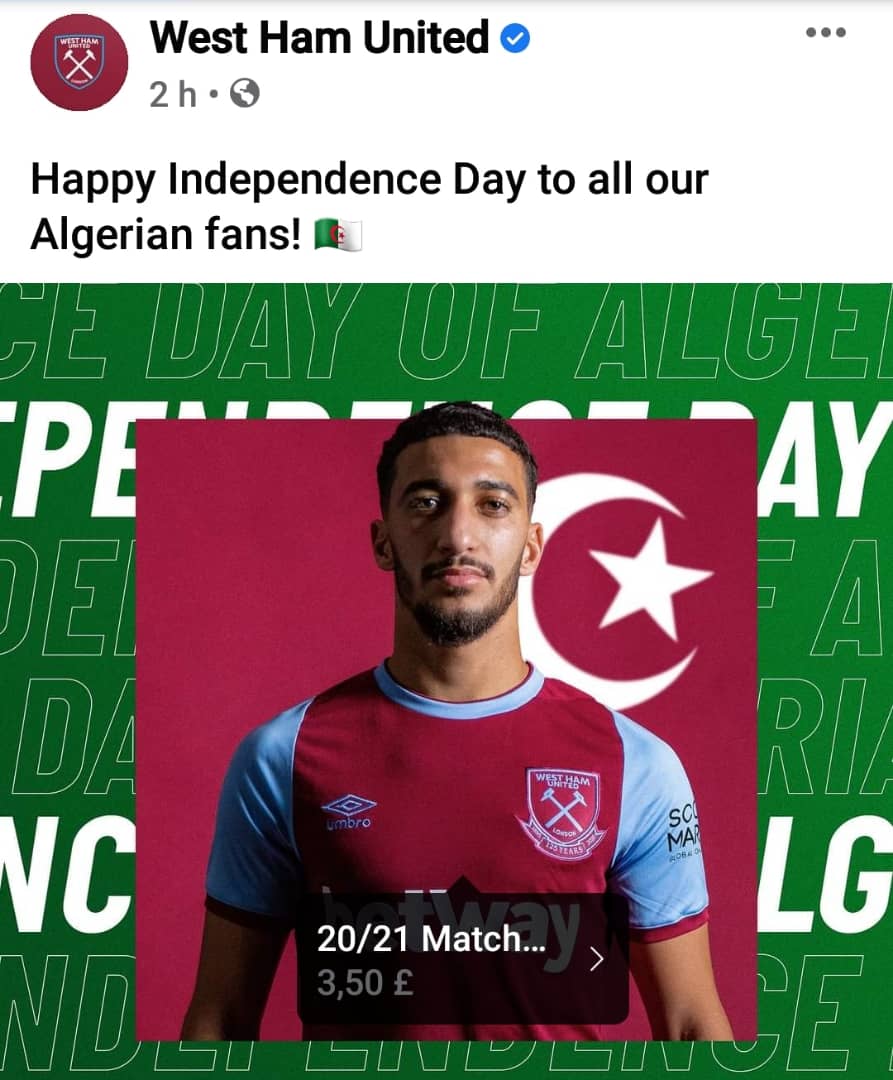Viewport: 893px width, 1080px height.
Task: Open West Ham United page name
Action: (x=319, y=38)
